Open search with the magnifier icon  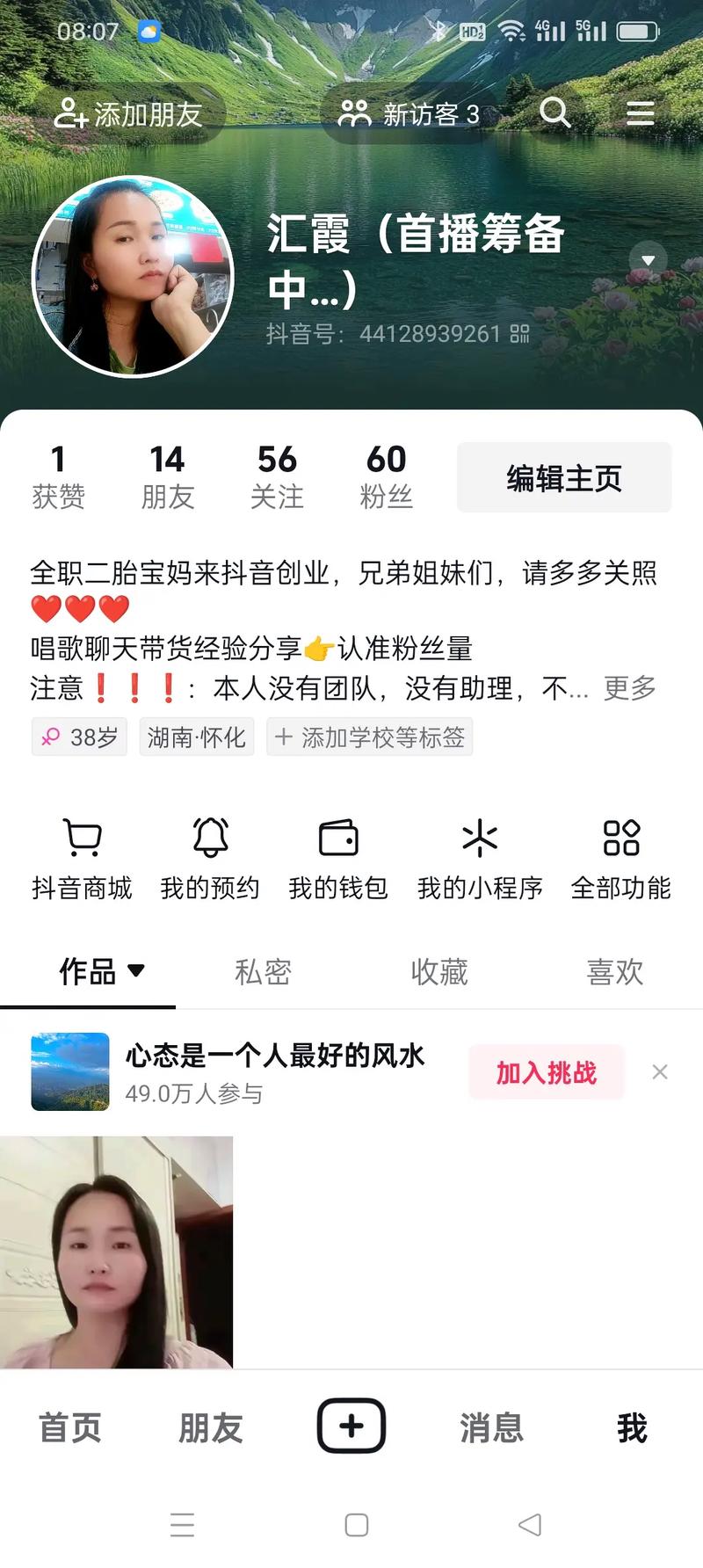pos(554,113)
